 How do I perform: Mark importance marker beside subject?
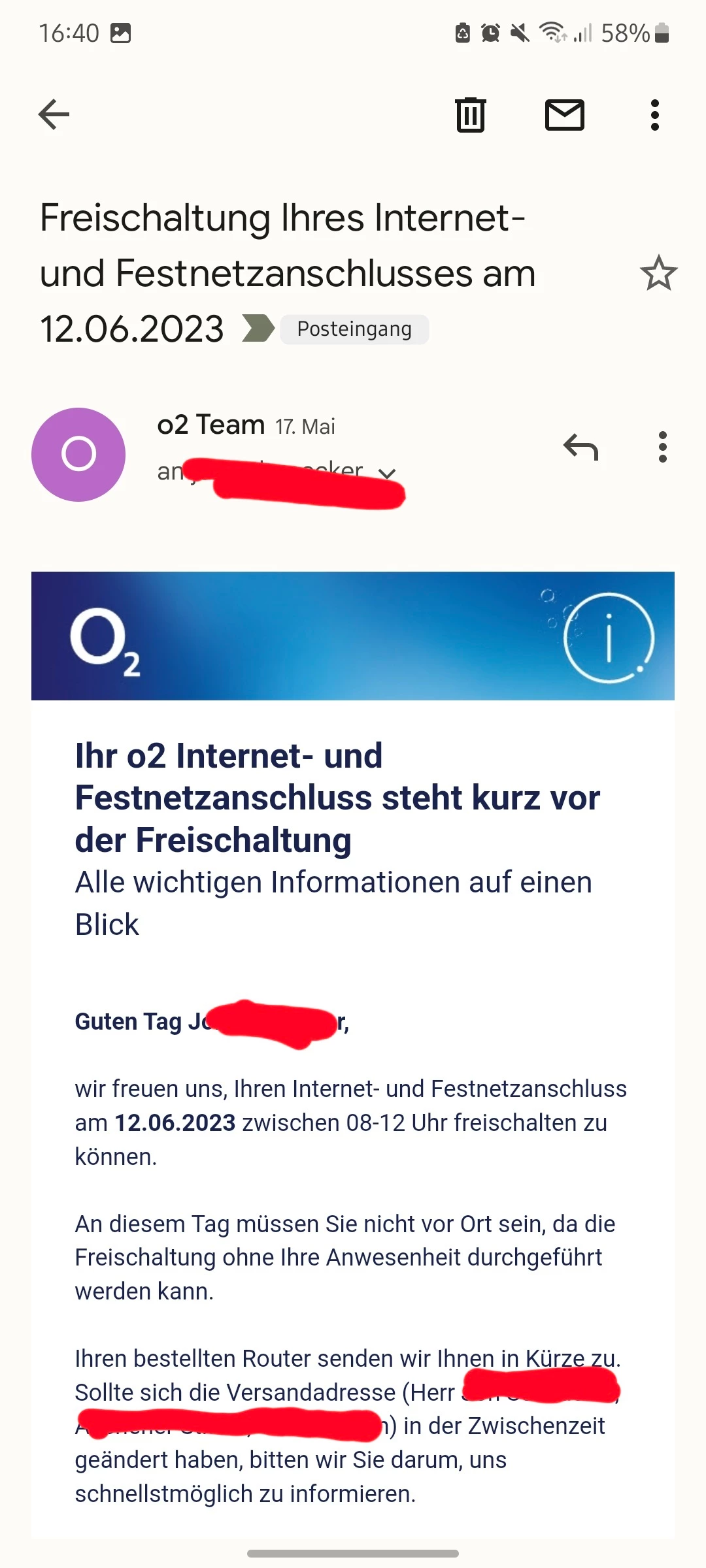(x=258, y=329)
